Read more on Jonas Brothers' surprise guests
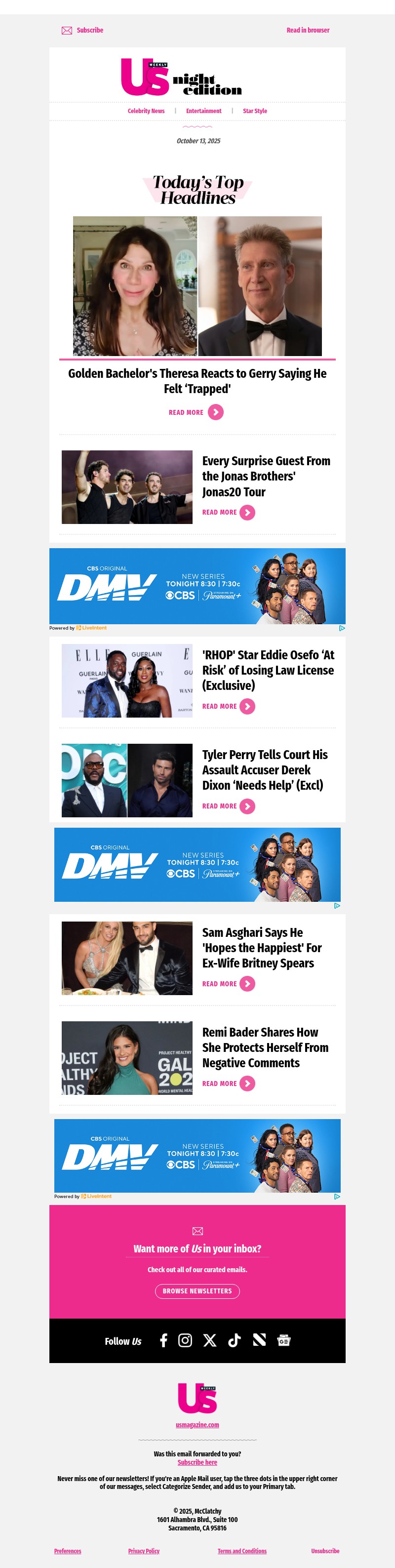The image size is (395, 1568). [228, 513]
